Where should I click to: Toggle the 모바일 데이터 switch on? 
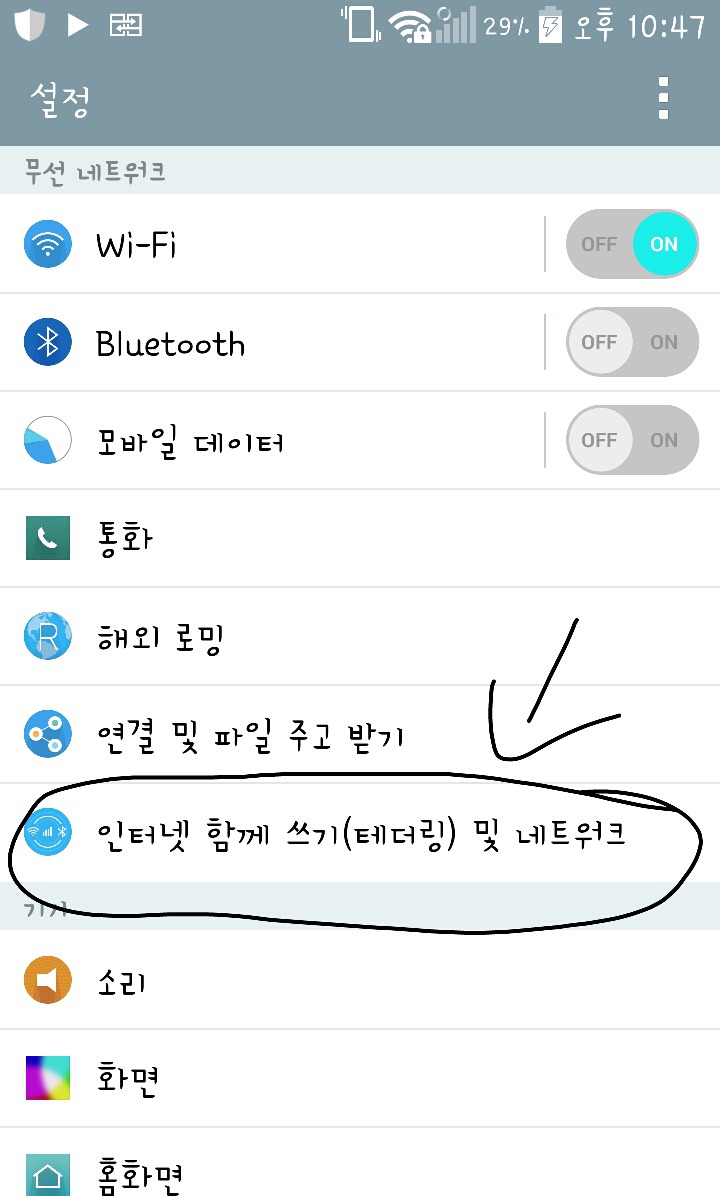[632, 440]
